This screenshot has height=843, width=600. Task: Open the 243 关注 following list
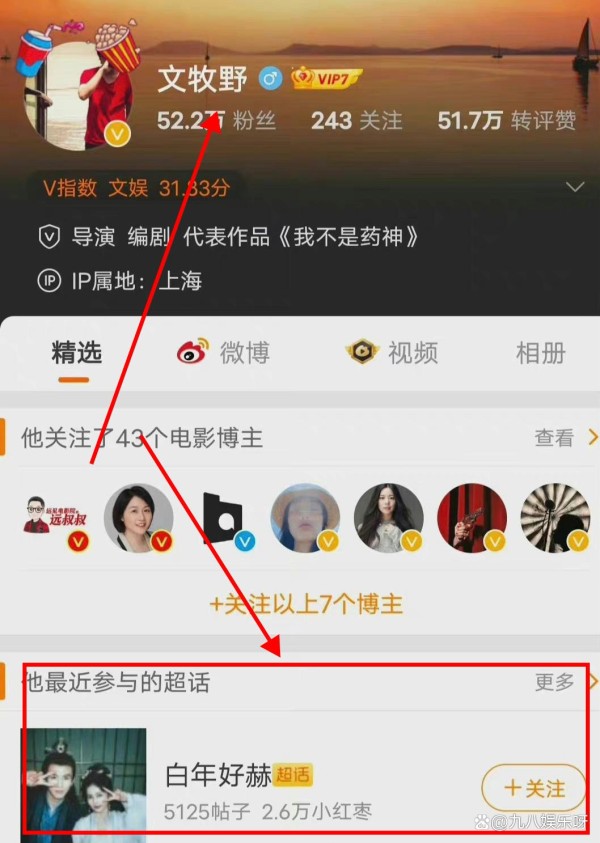pyautogui.click(x=355, y=121)
